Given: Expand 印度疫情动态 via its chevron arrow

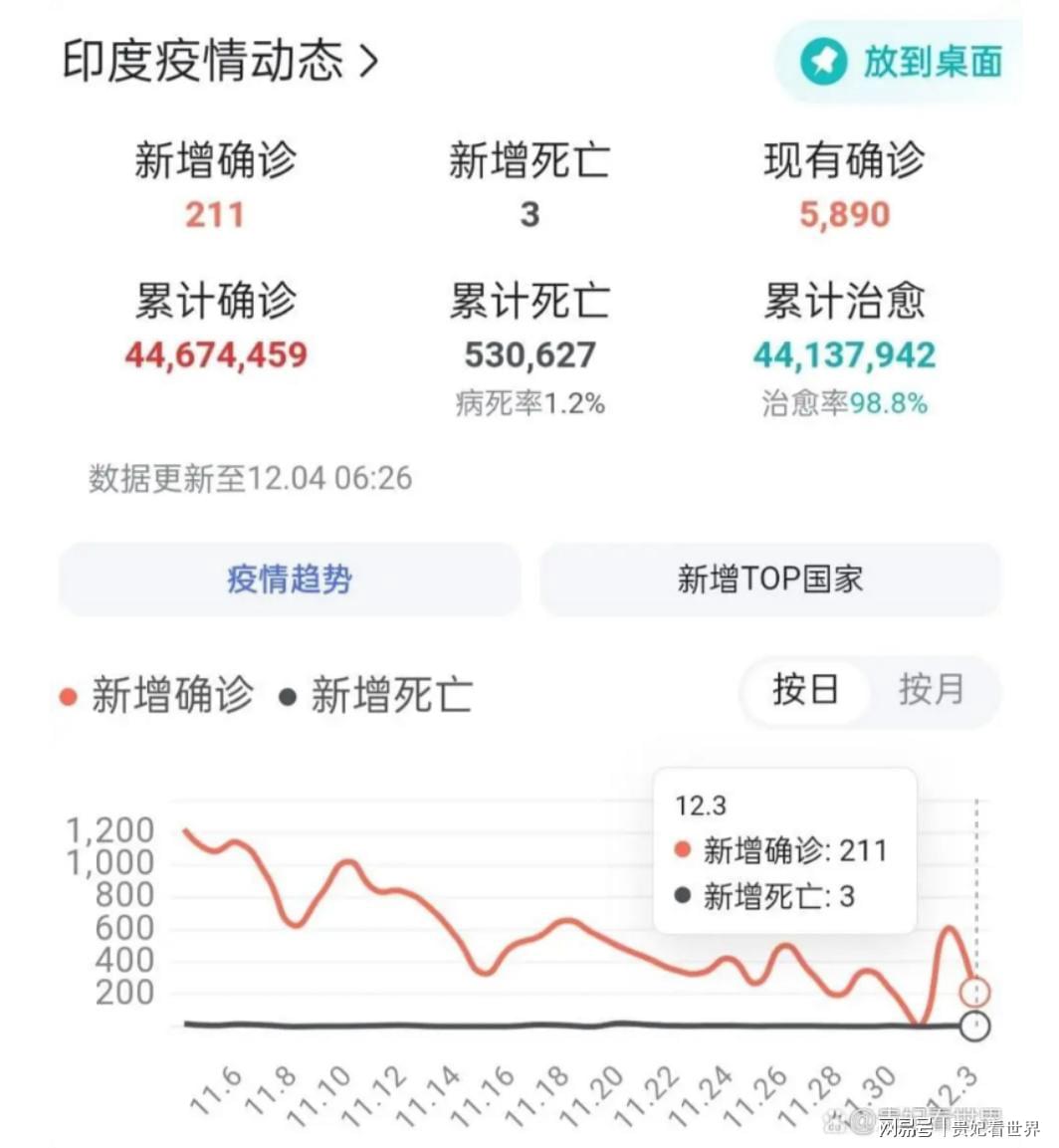Looking at the screenshot, I should click(369, 60).
